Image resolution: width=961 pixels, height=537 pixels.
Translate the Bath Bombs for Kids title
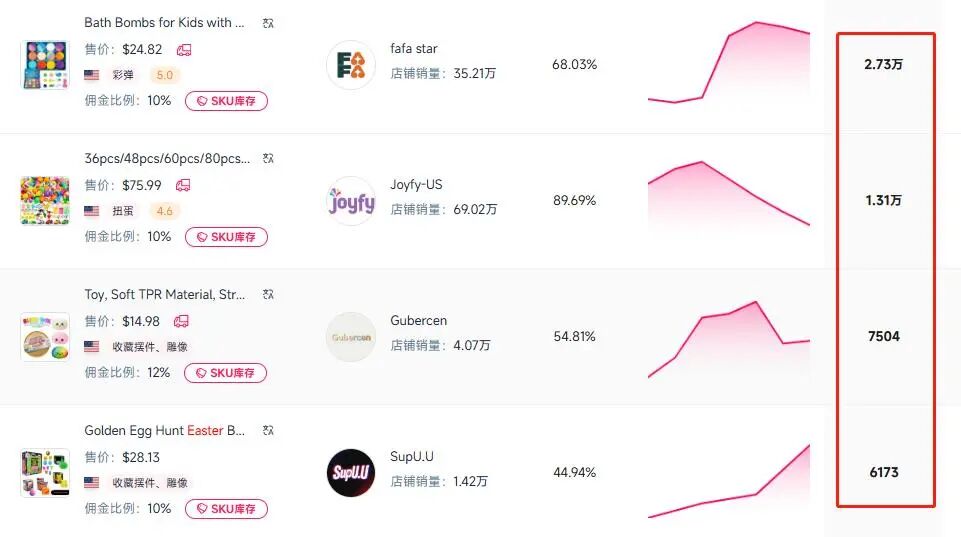click(x=268, y=23)
